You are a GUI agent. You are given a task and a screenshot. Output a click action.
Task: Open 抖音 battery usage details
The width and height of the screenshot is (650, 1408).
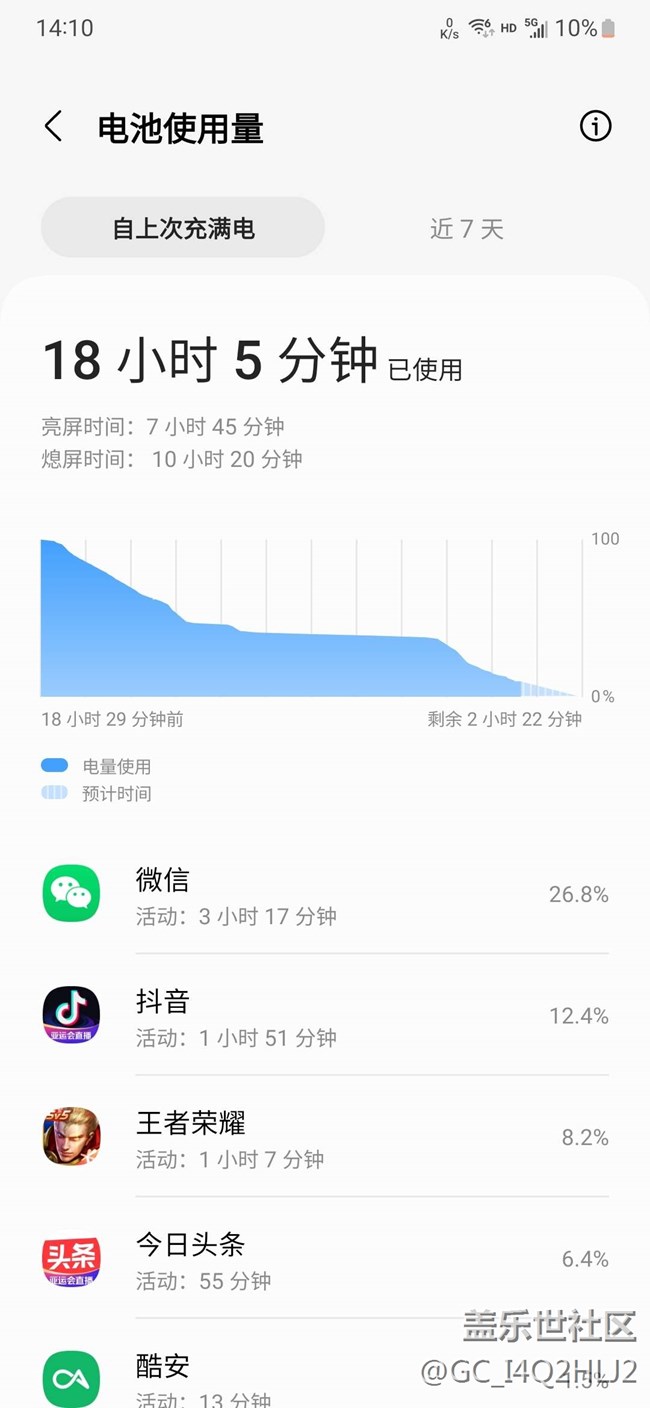(x=325, y=1016)
